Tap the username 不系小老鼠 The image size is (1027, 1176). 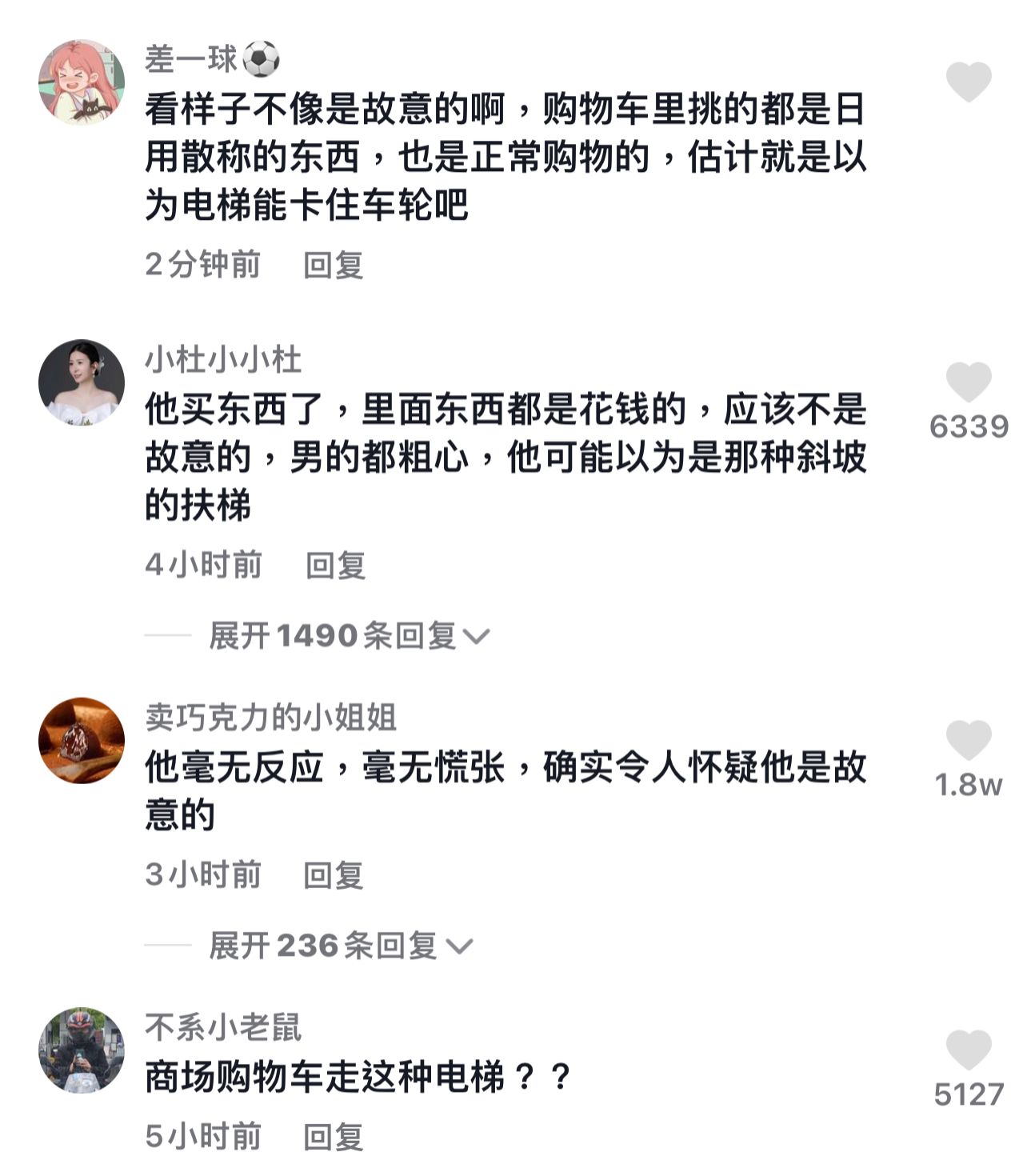[223, 1027]
